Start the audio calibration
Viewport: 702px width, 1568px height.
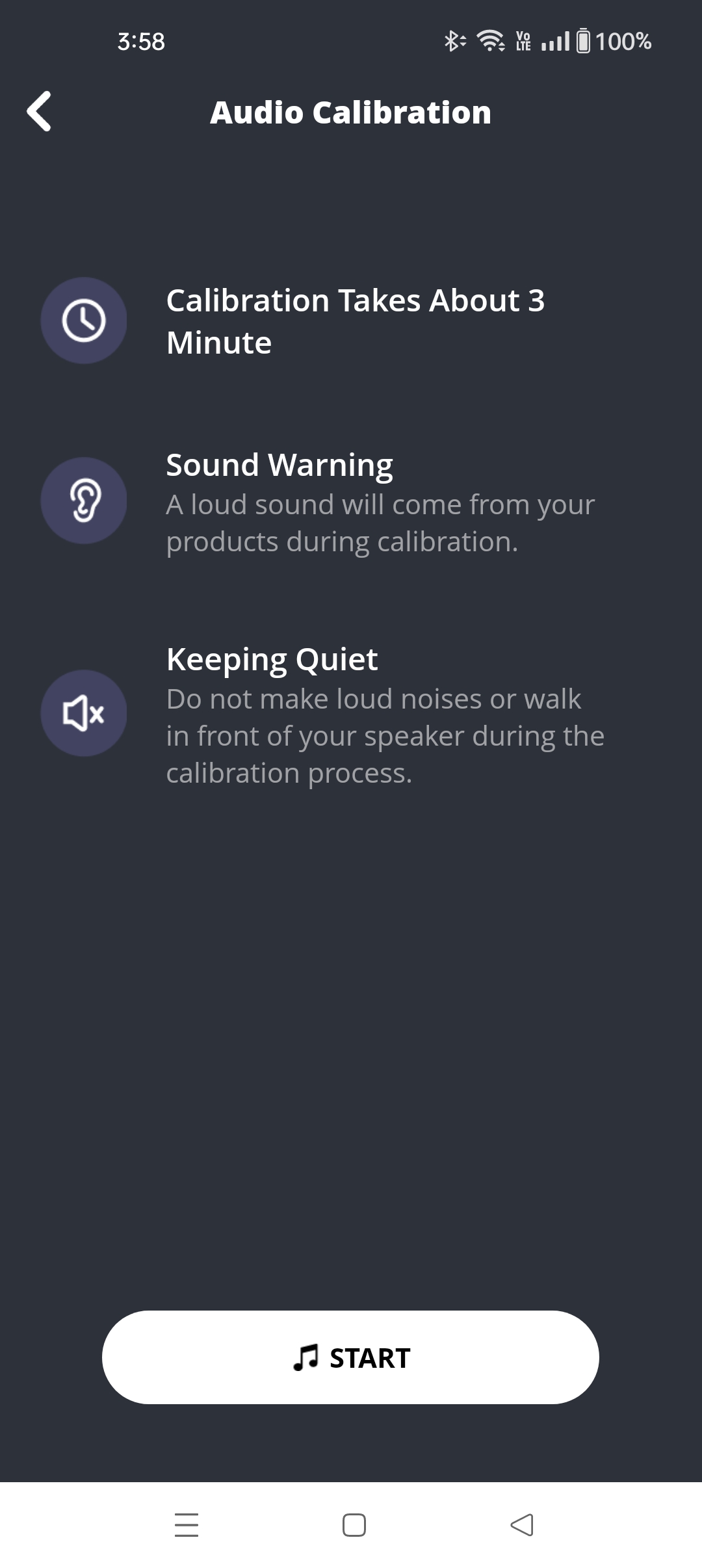tap(350, 1357)
